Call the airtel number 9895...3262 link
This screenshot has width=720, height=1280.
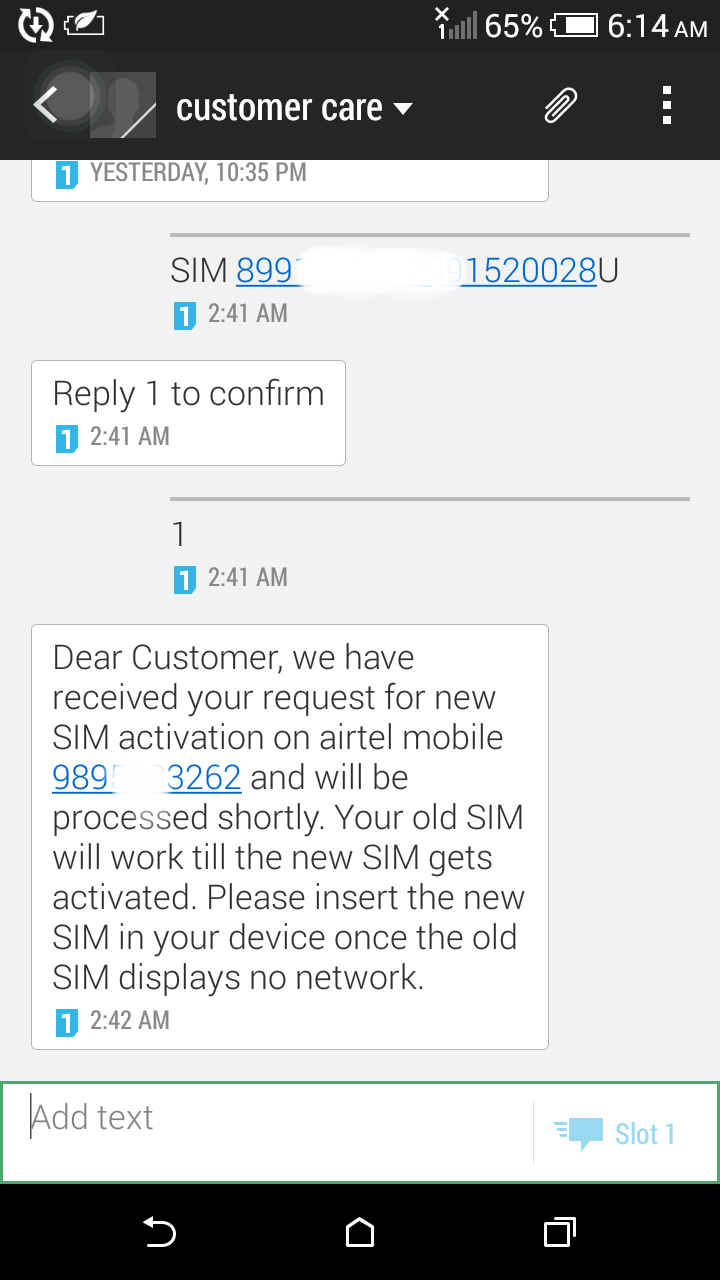[x=146, y=777]
